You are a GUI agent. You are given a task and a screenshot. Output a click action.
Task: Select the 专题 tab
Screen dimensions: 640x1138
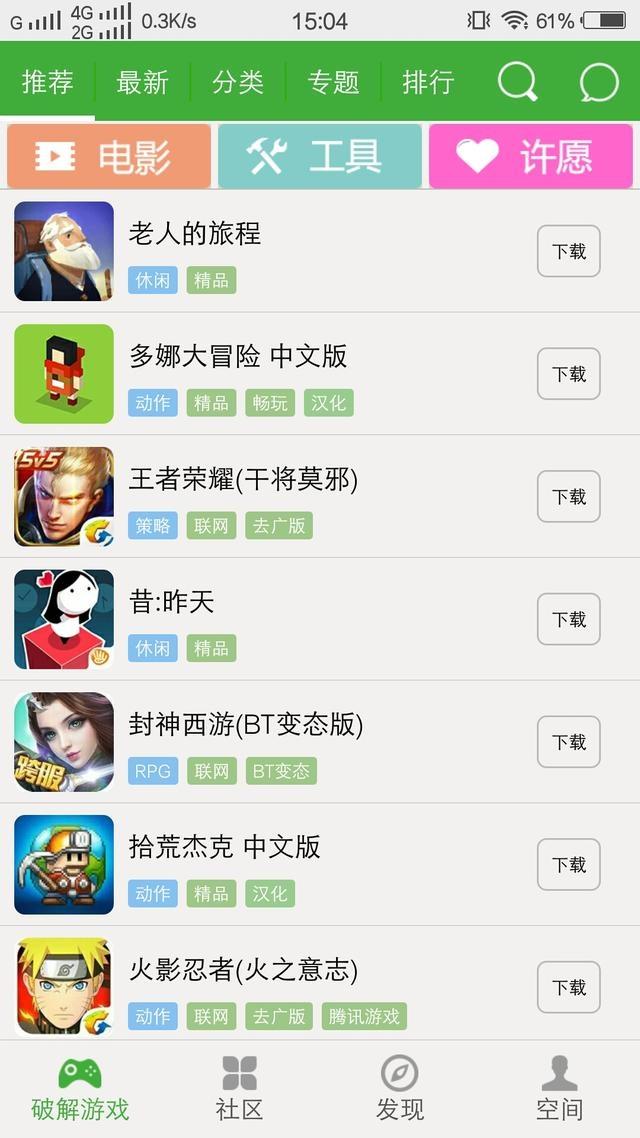coord(333,82)
